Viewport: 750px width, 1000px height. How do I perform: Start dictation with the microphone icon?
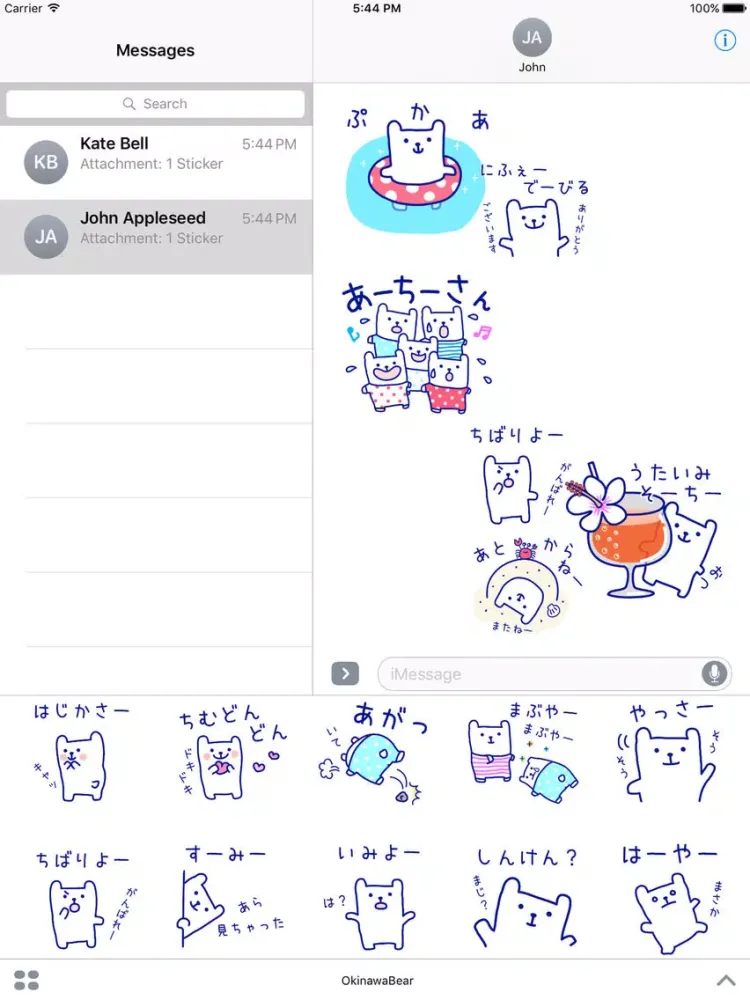point(714,674)
